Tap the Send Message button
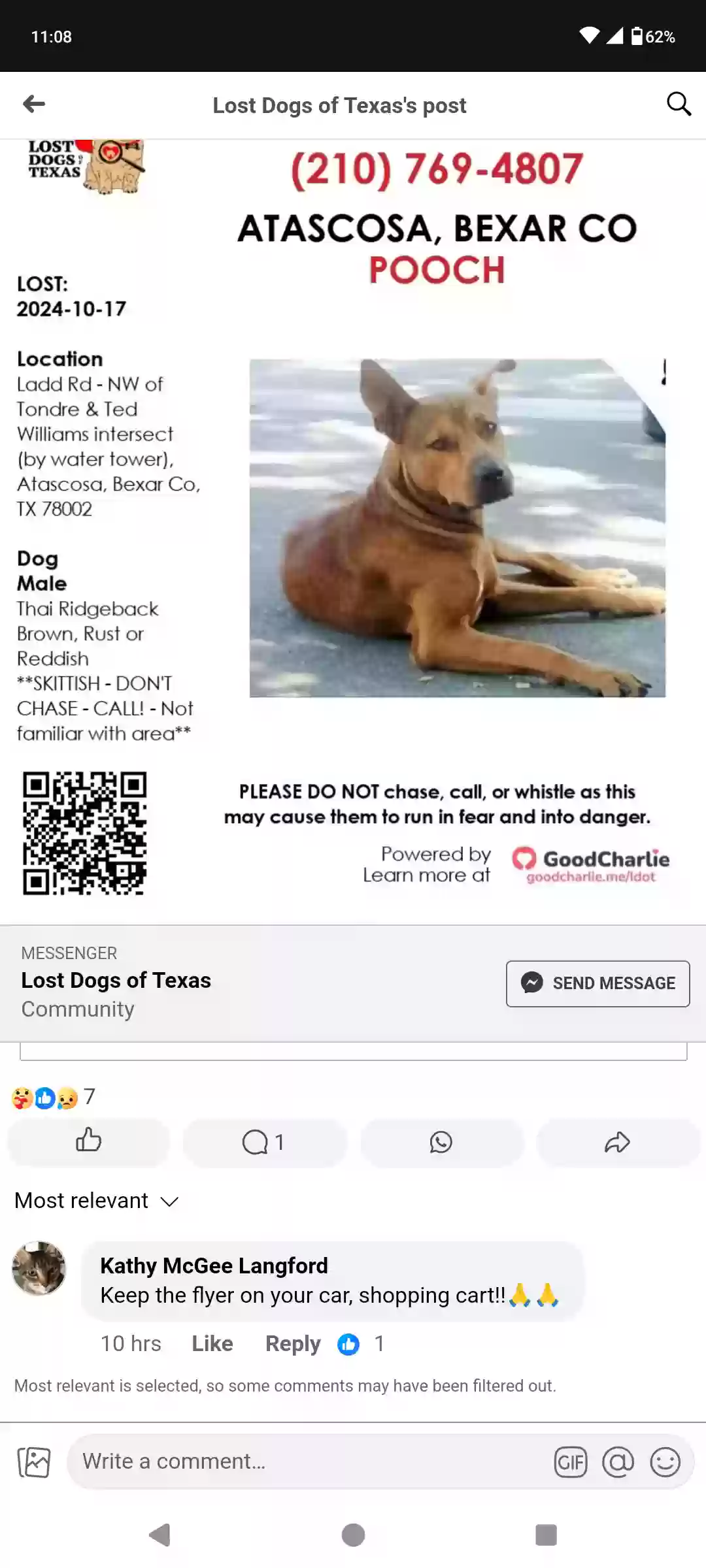The width and height of the screenshot is (706, 1568). [x=597, y=983]
